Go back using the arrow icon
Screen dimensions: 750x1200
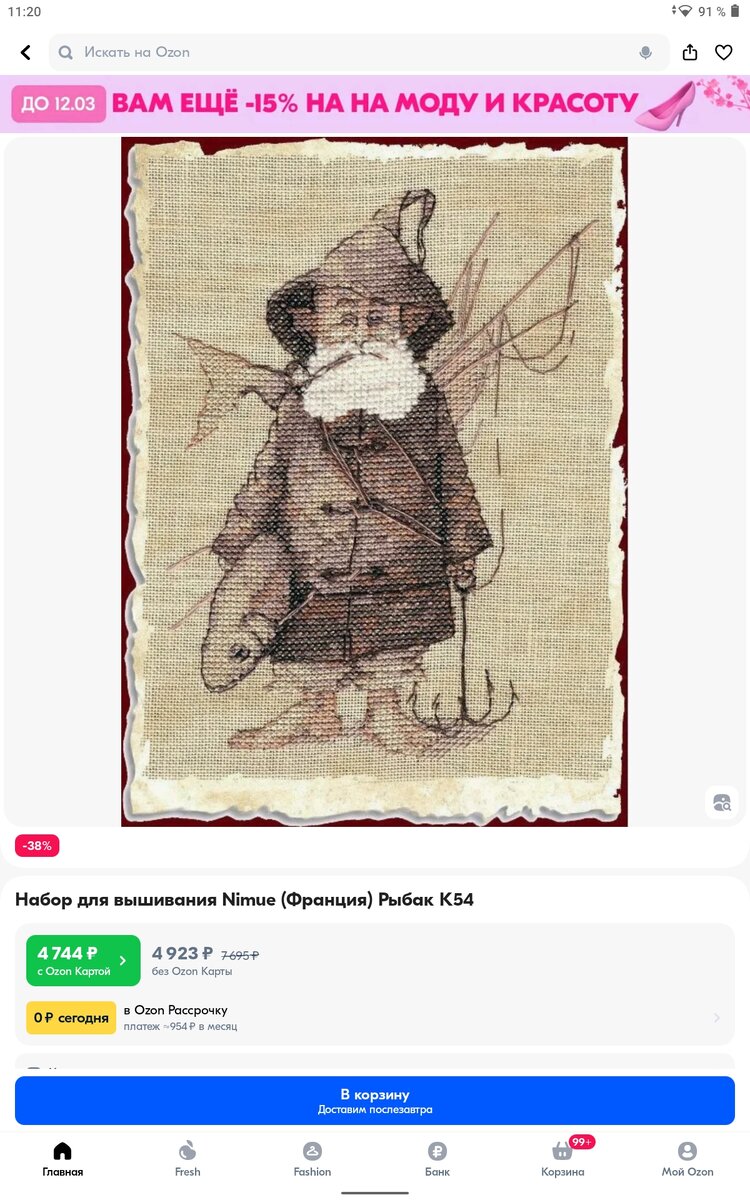pyautogui.click(x=26, y=53)
